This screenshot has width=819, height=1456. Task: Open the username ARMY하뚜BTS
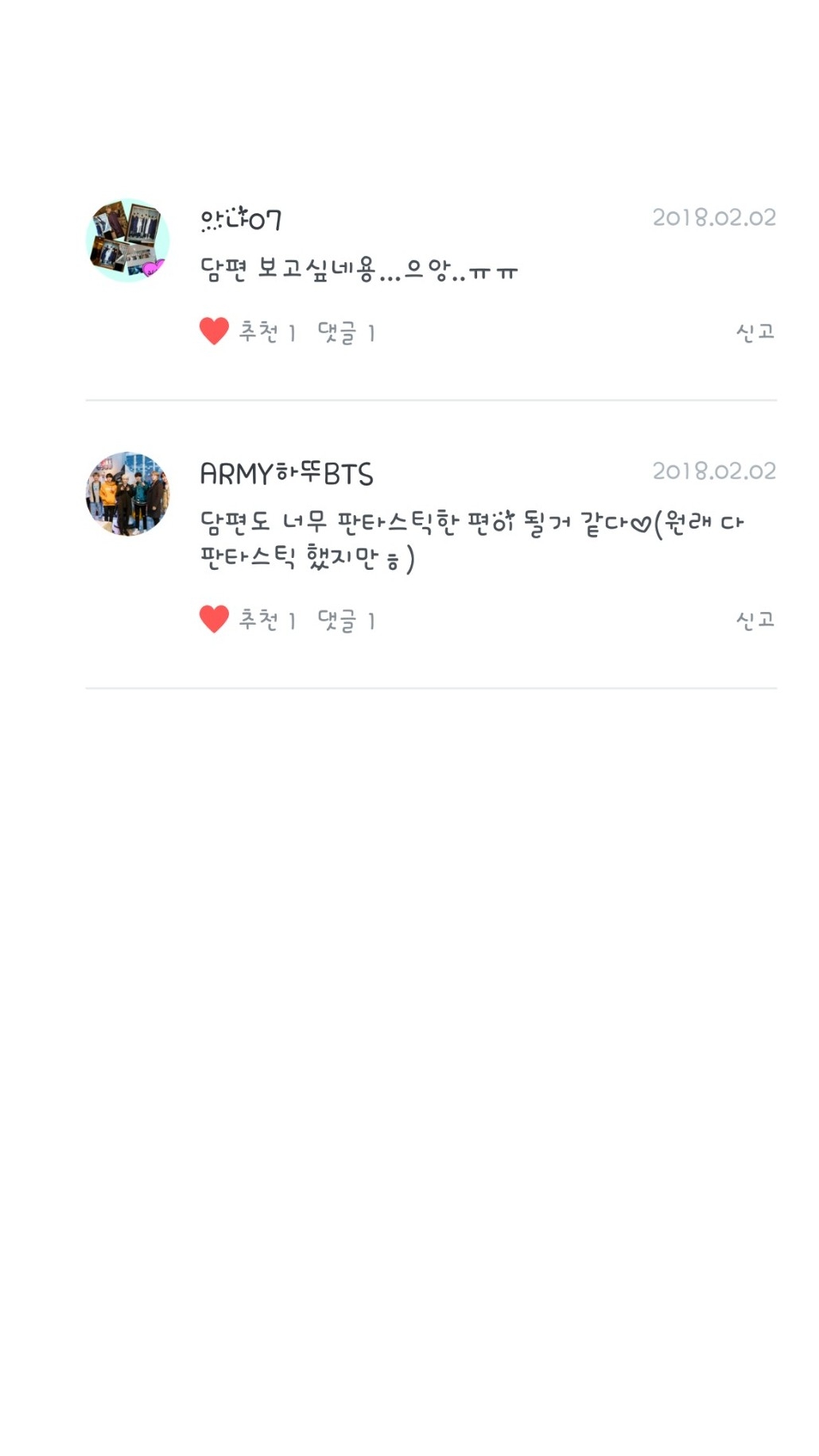(286, 474)
